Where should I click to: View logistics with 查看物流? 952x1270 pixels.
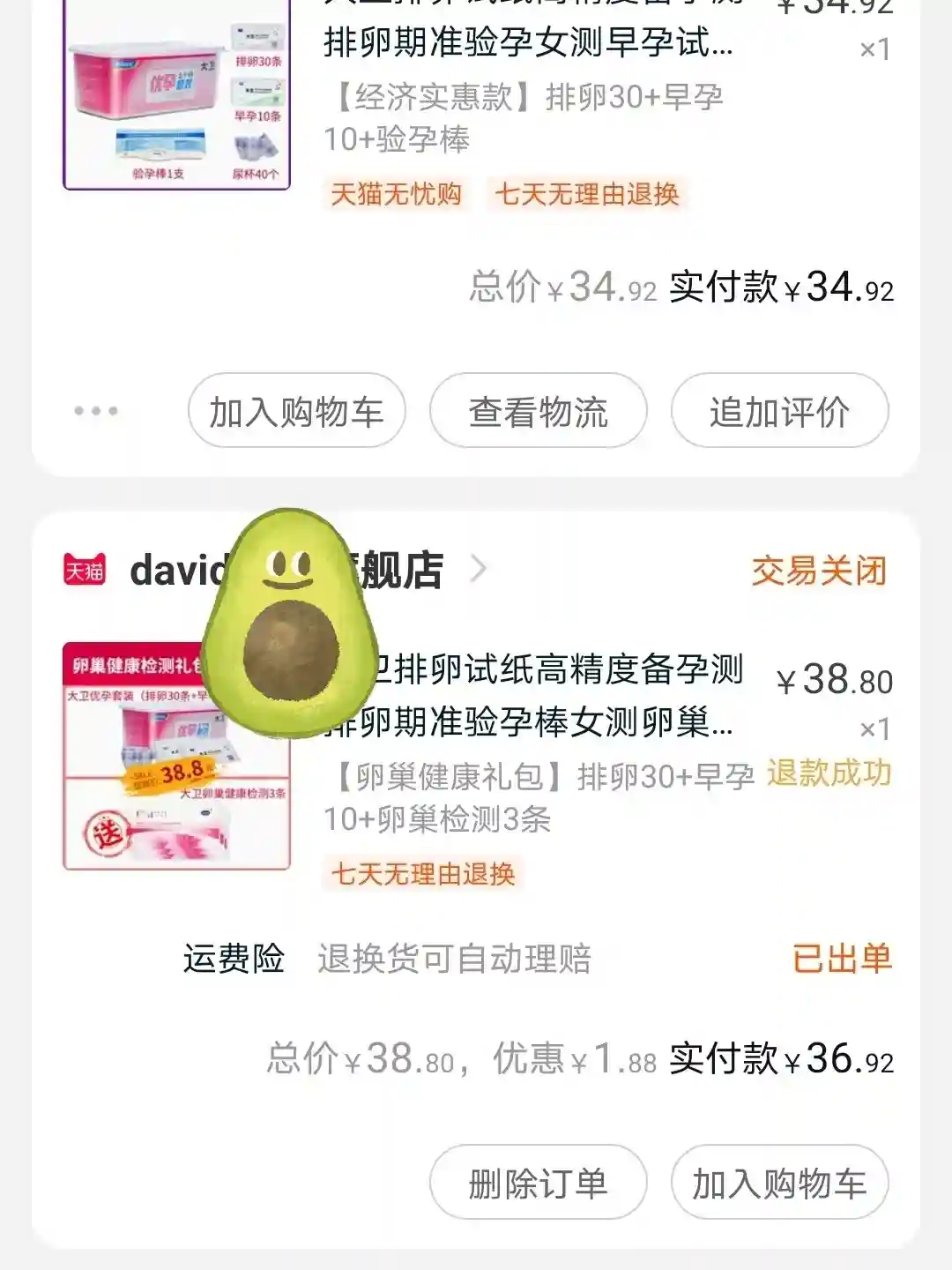tap(538, 411)
